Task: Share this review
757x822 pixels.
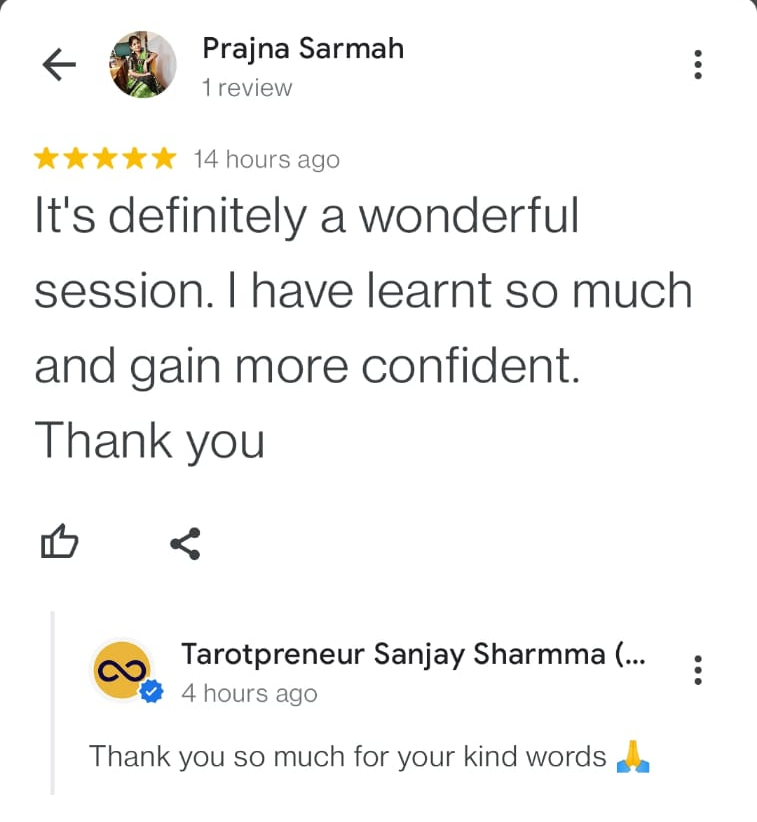Action: [185, 543]
